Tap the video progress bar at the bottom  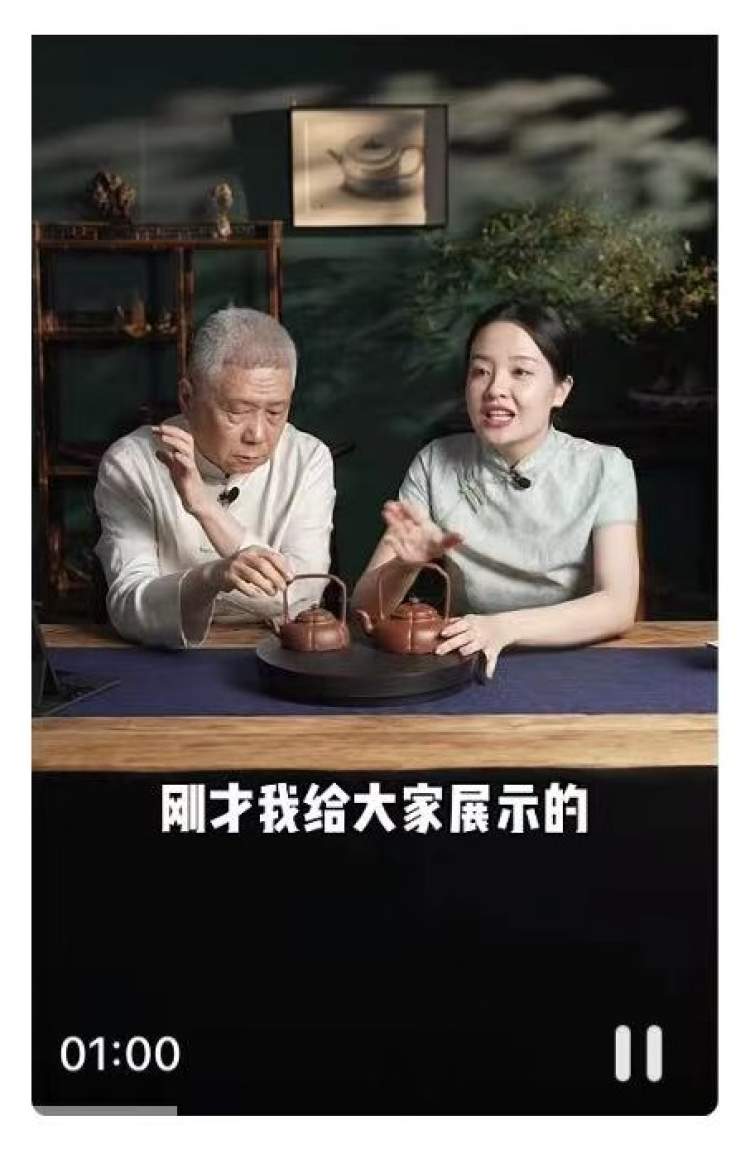coord(374,1110)
